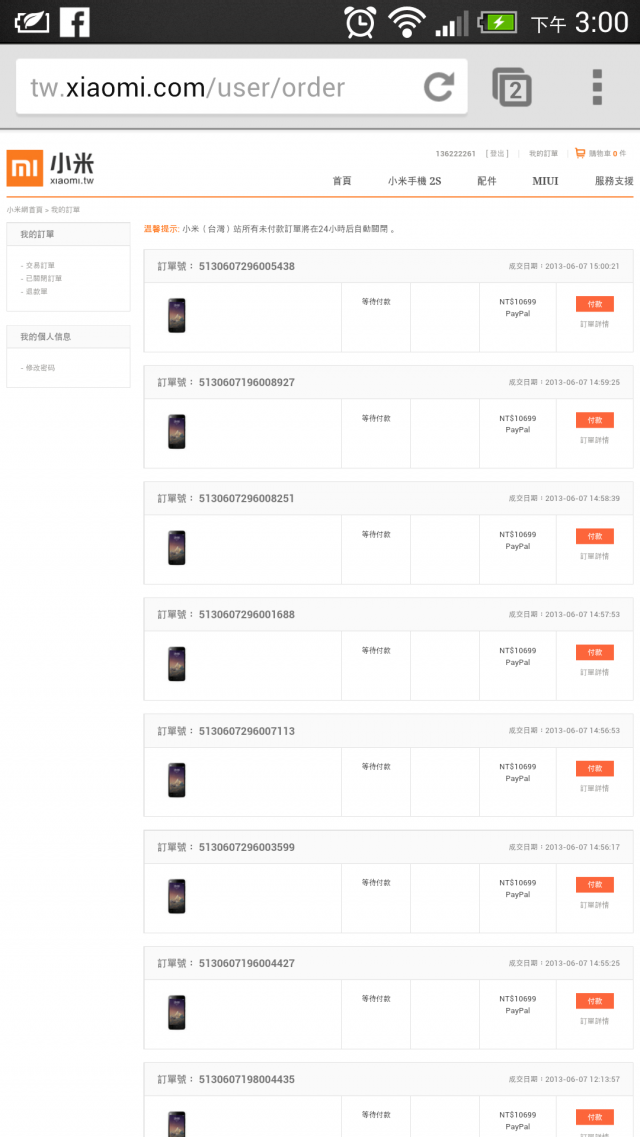
Task: Open the 小米手機 2S section
Action: pyautogui.click(x=414, y=181)
